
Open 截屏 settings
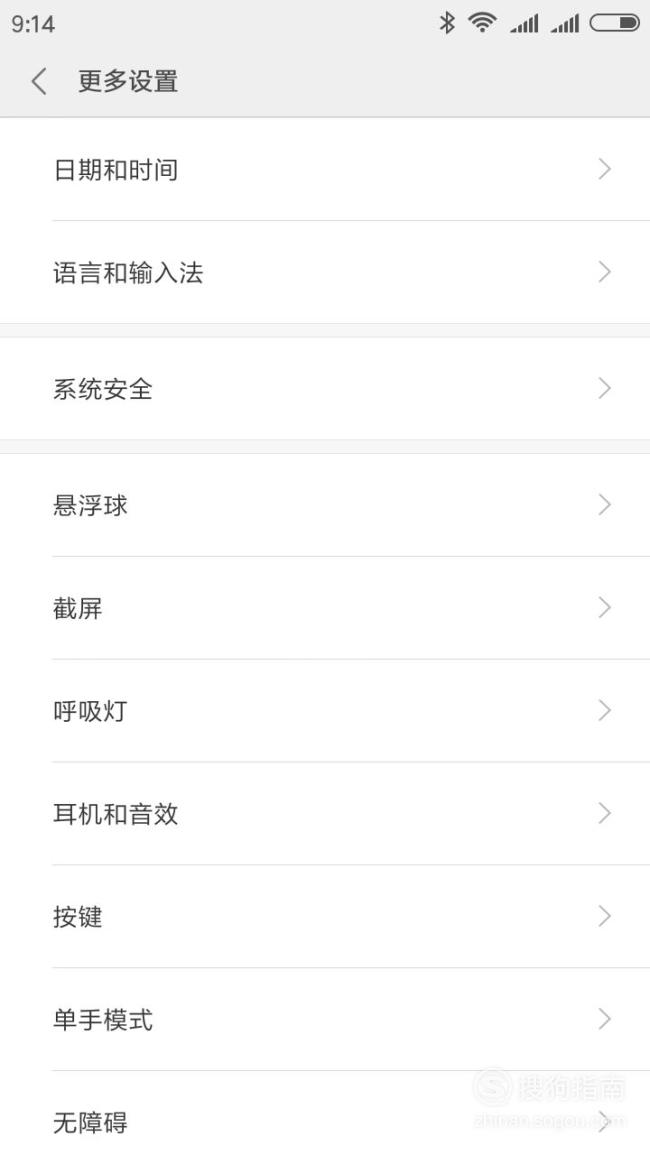point(325,608)
